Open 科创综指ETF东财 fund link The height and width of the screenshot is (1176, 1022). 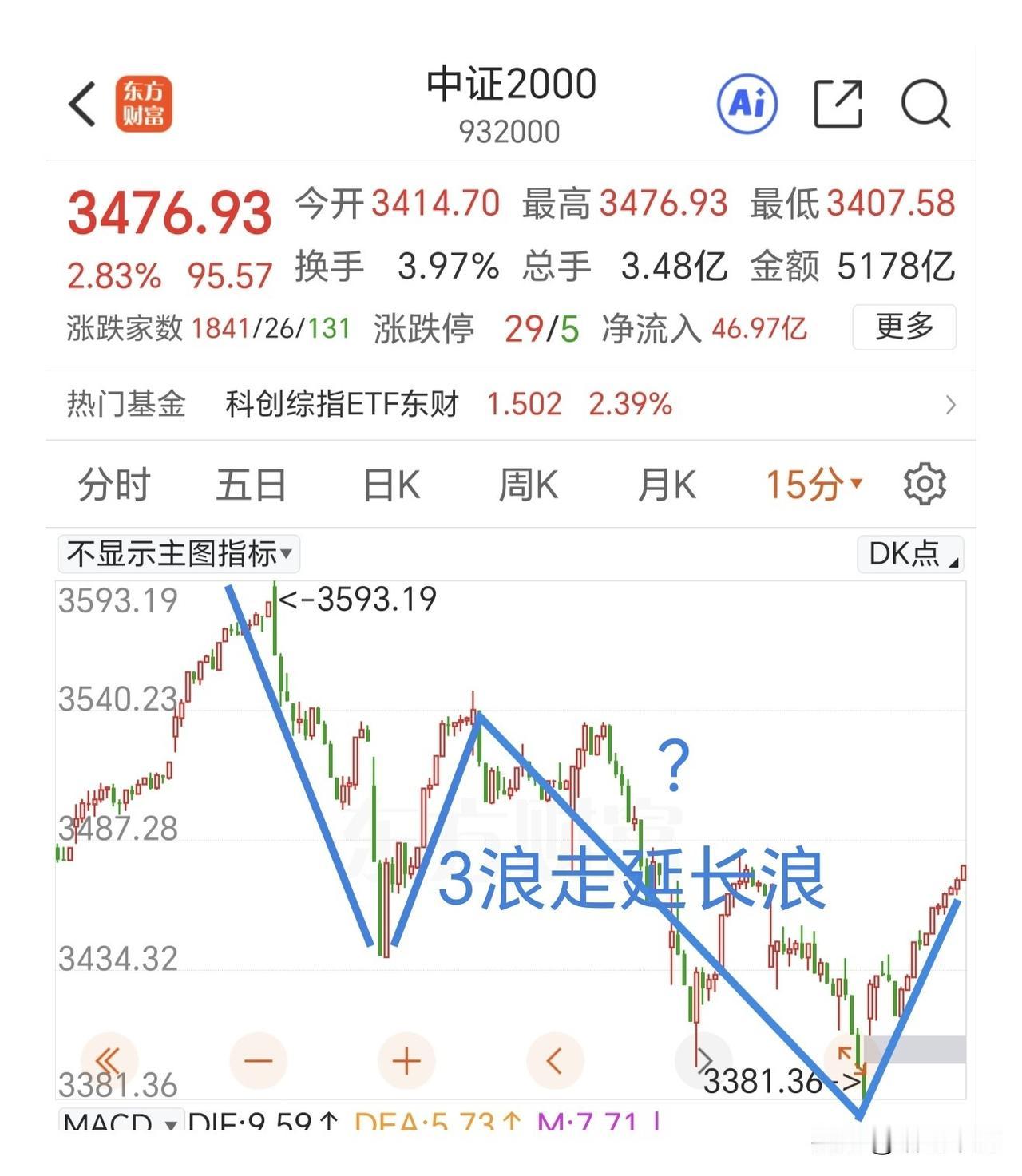click(342, 406)
